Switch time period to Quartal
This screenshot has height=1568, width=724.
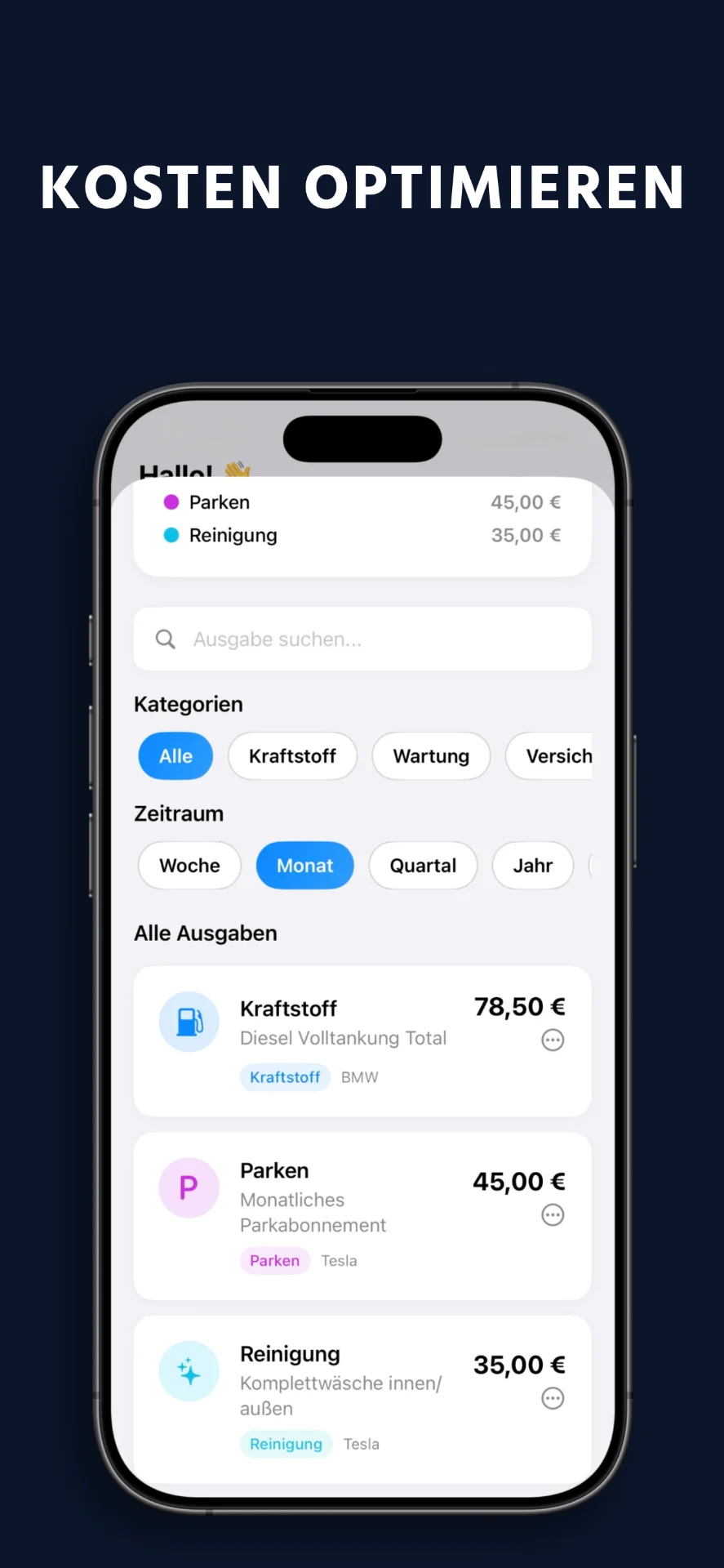(x=423, y=865)
